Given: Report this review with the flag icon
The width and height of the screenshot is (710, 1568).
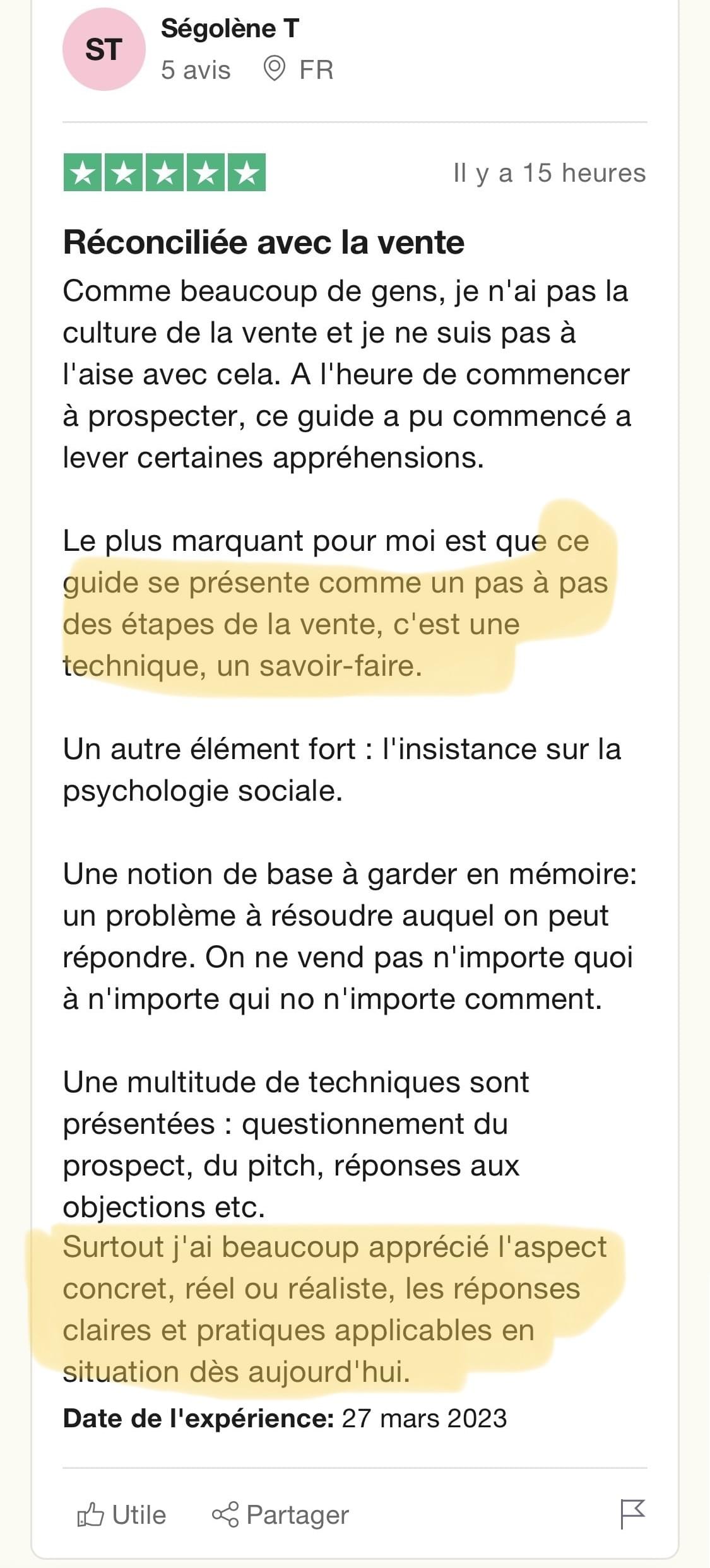Looking at the screenshot, I should pyautogui.click(x=632, y=1514).
